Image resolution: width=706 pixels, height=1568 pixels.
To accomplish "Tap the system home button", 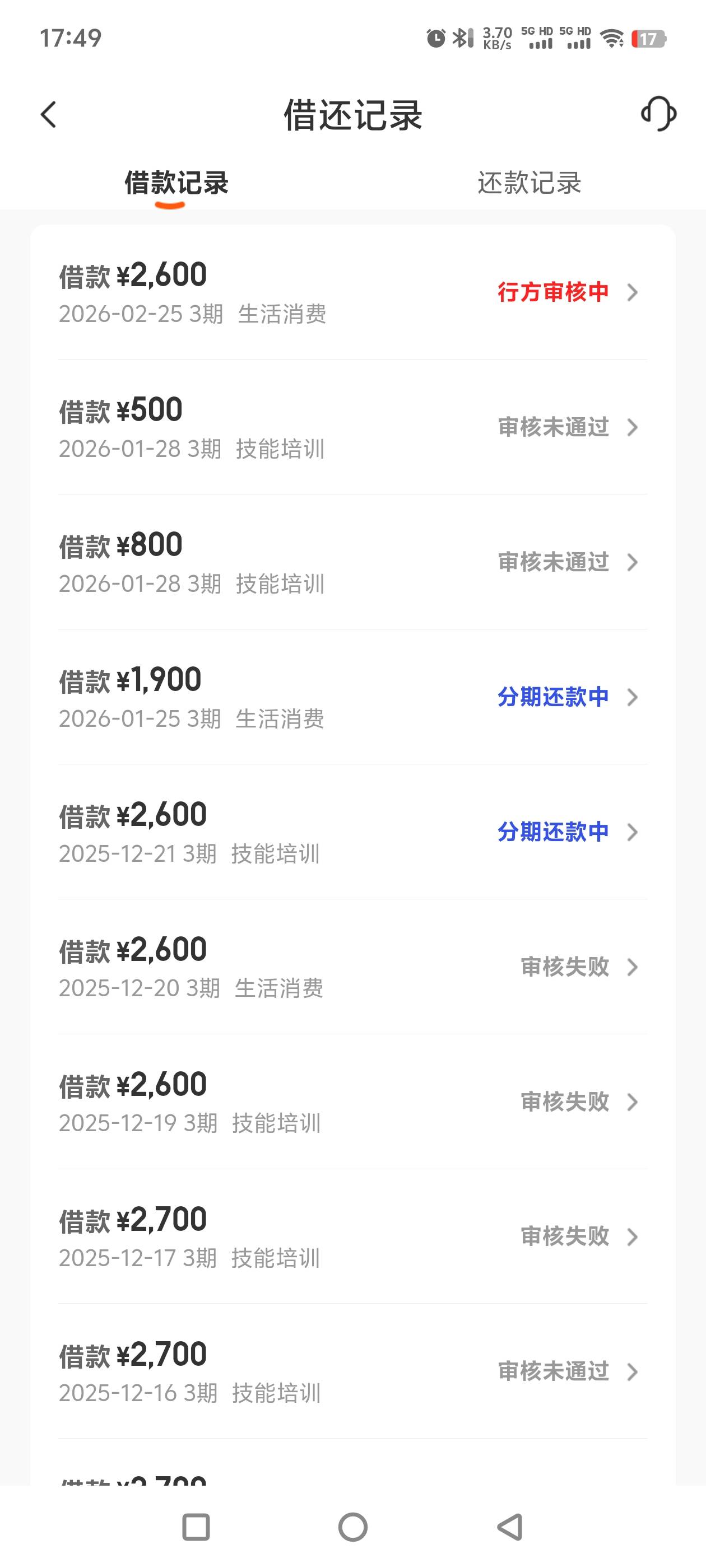I will pyautogui.click(x=352, y=1527).
